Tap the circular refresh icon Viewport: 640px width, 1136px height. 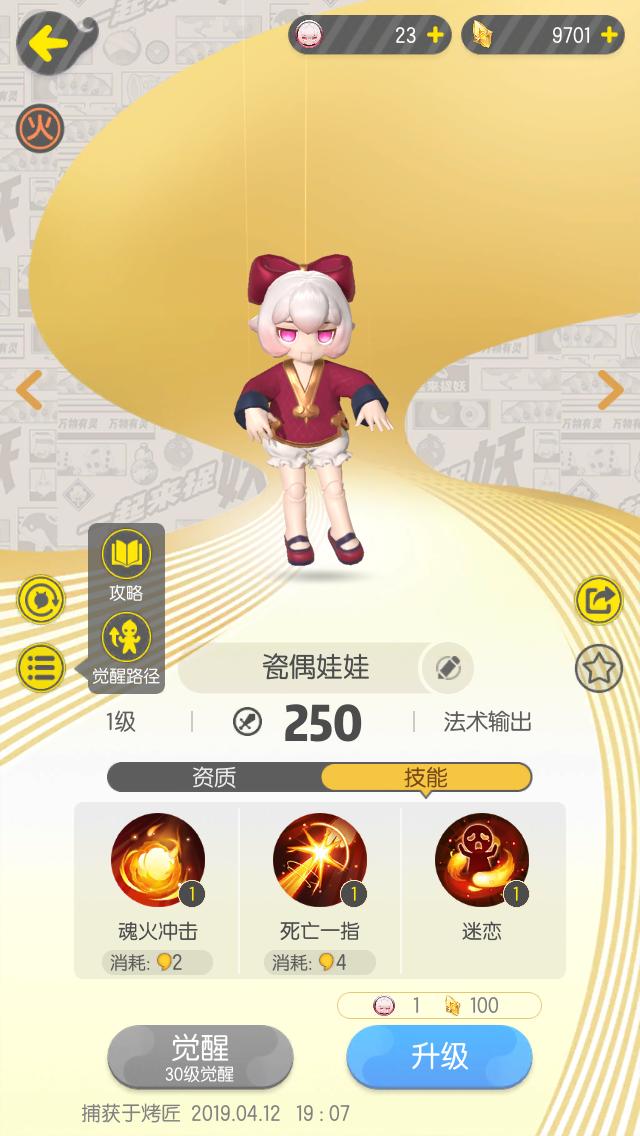(41, 600)
